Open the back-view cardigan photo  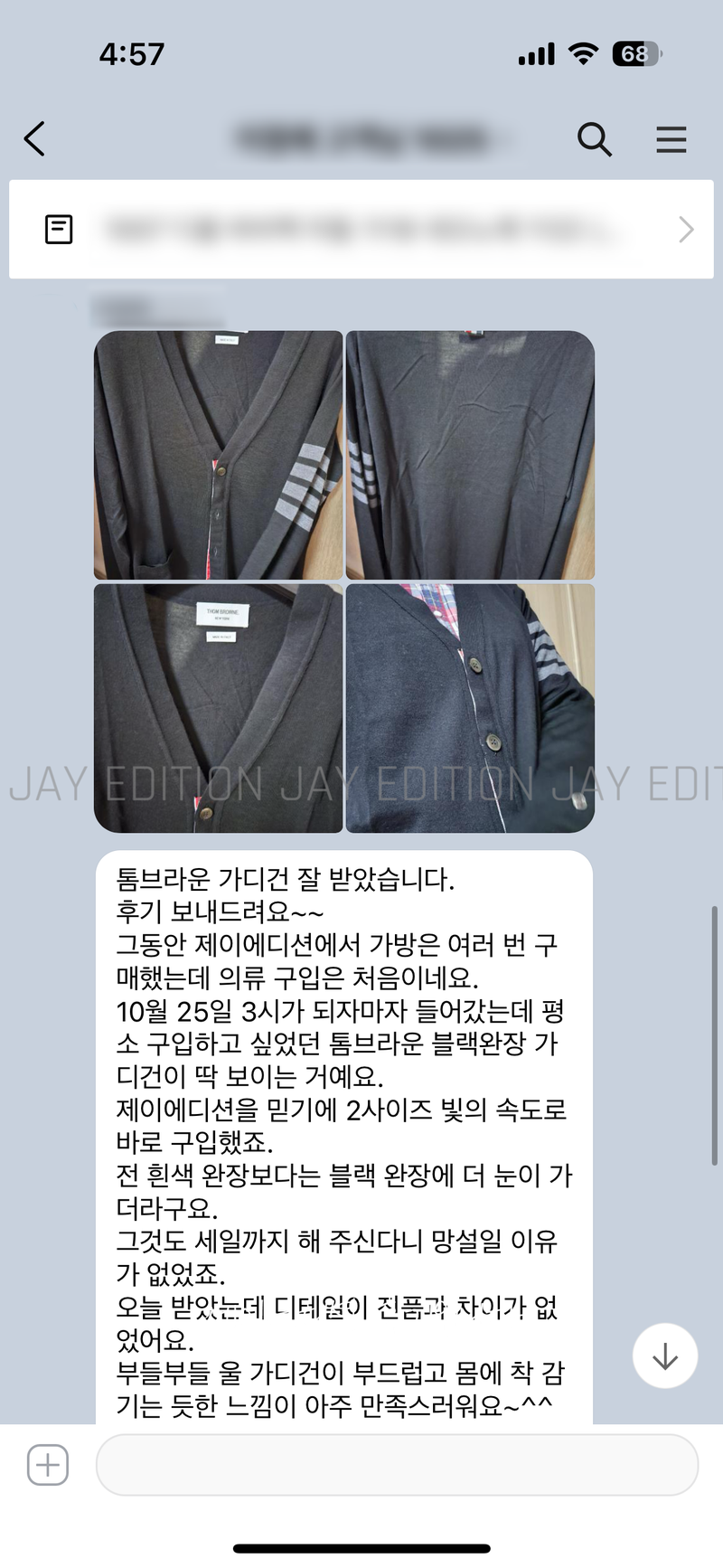point(470,455)
